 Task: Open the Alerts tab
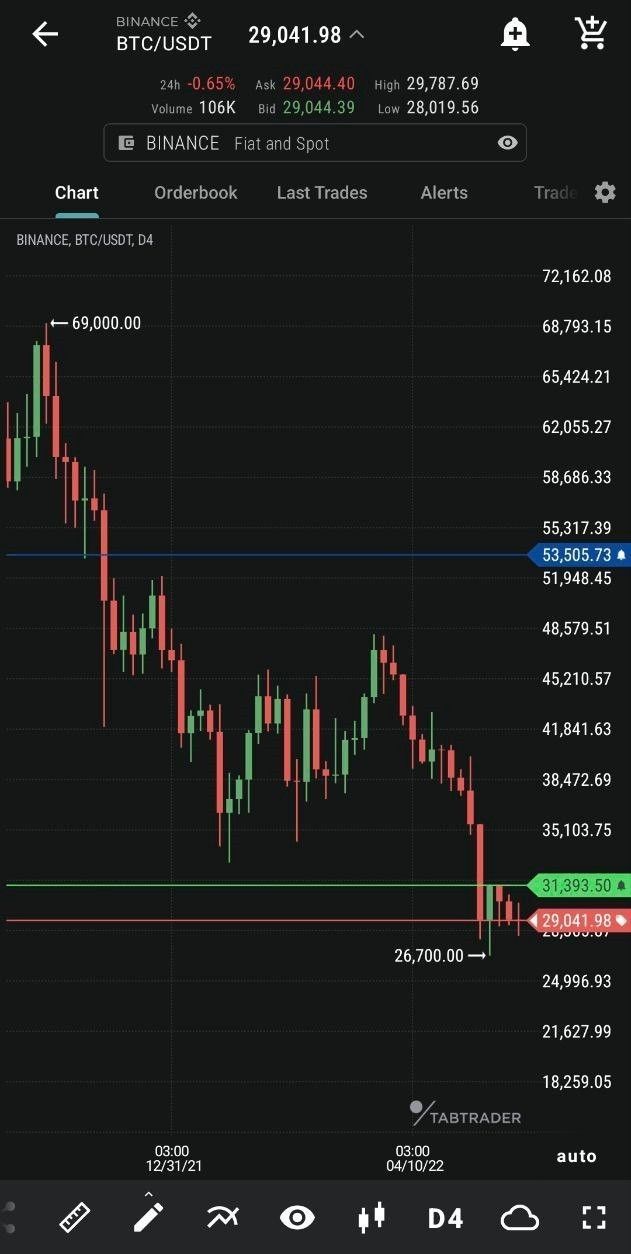[444, 193]
